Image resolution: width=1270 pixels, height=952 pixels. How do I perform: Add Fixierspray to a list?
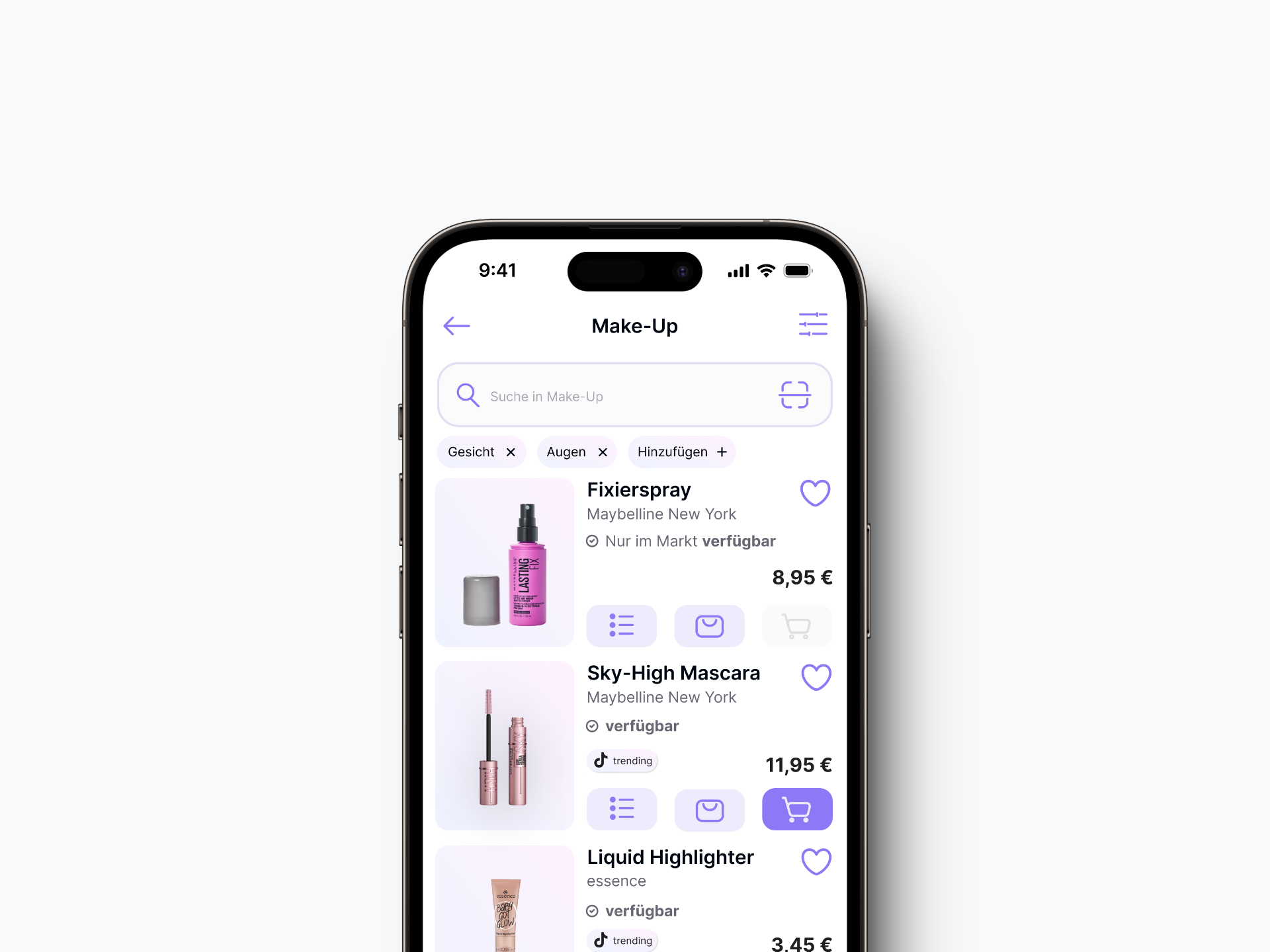click(x=621, y=625)
